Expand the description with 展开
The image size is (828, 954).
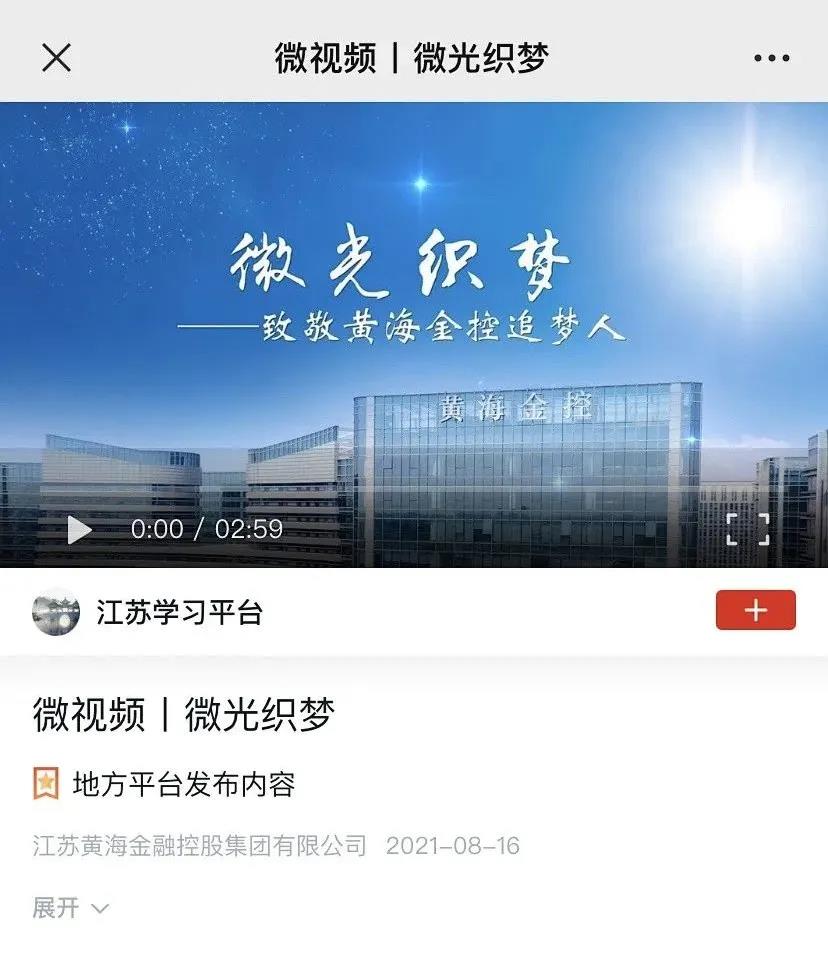click(70, 908)
